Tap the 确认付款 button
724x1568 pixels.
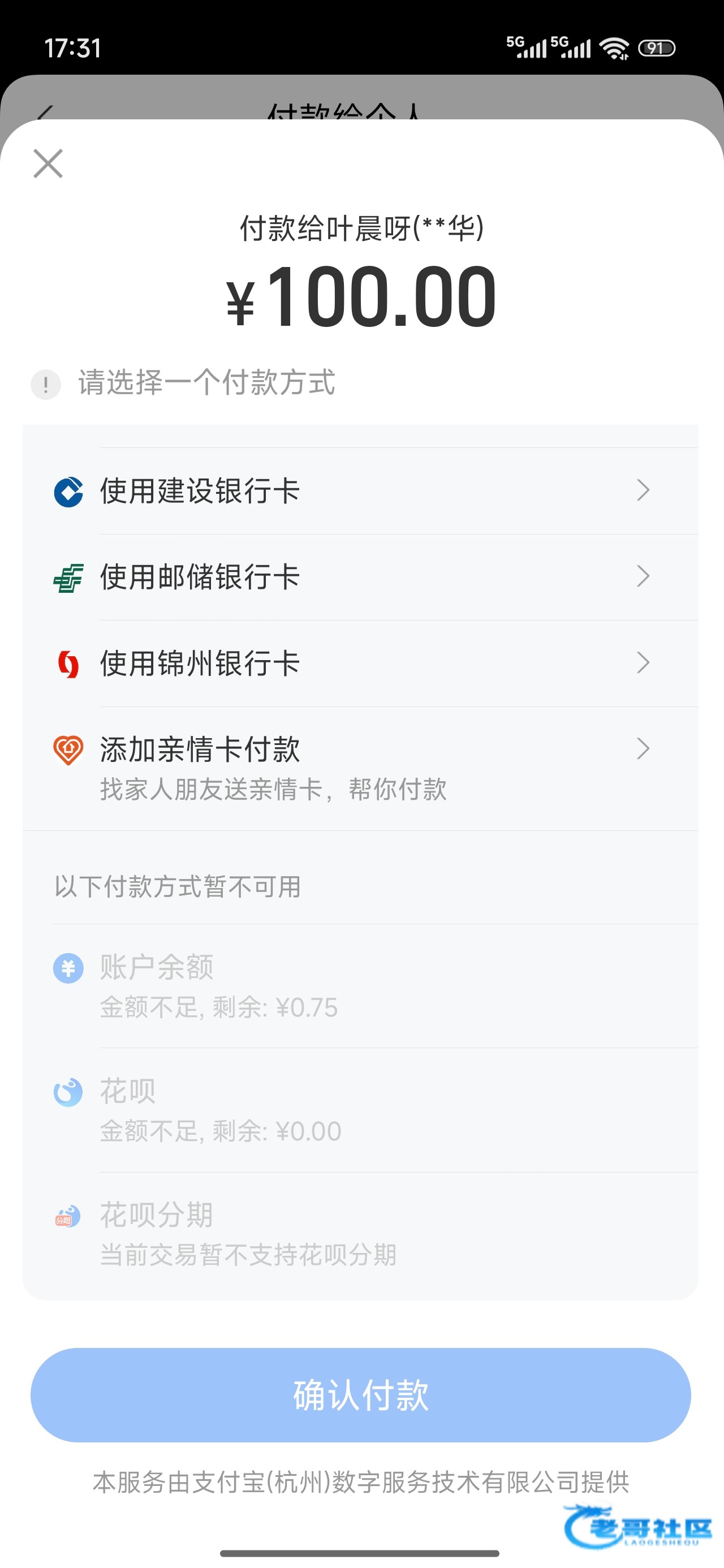tap(360, 1394)
